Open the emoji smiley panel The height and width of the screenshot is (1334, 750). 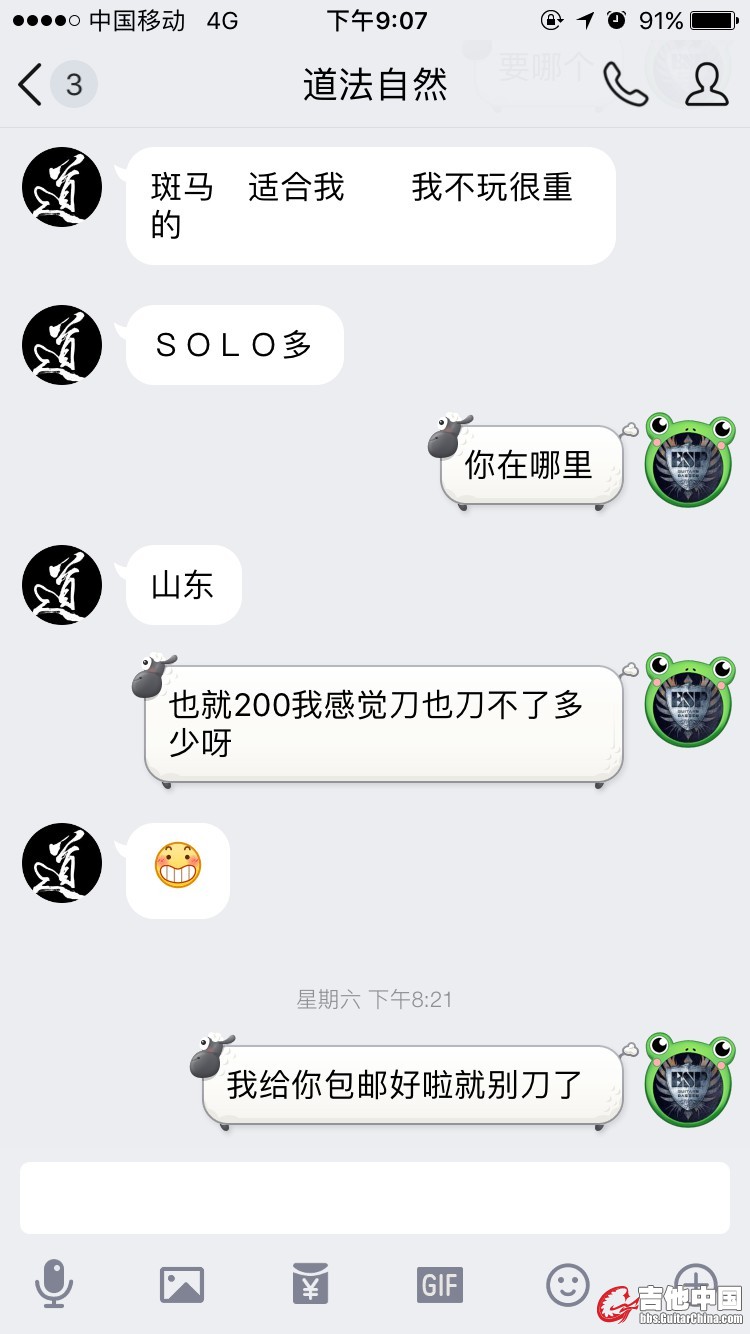[567, 1283]
